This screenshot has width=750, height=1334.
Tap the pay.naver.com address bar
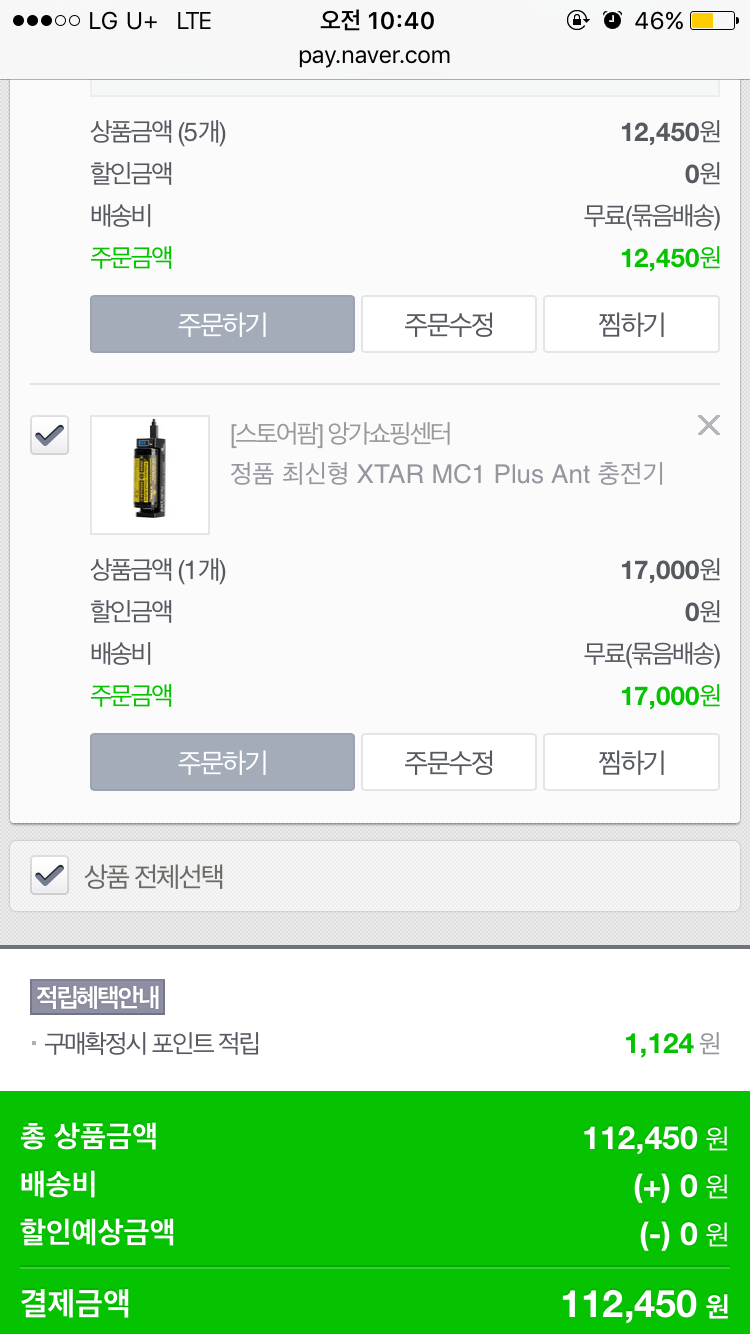click(375, 55)
